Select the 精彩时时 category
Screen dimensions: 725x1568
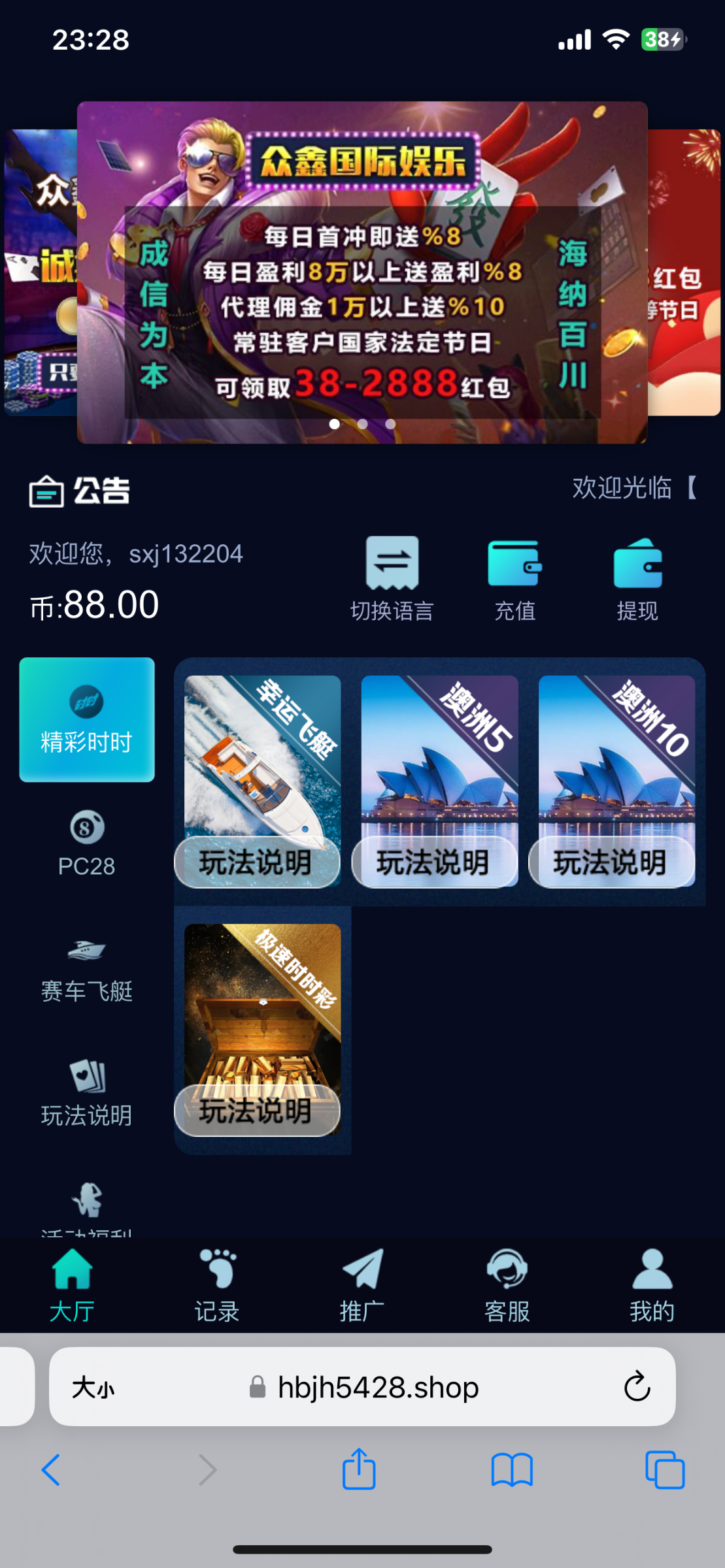click(87, 719)
